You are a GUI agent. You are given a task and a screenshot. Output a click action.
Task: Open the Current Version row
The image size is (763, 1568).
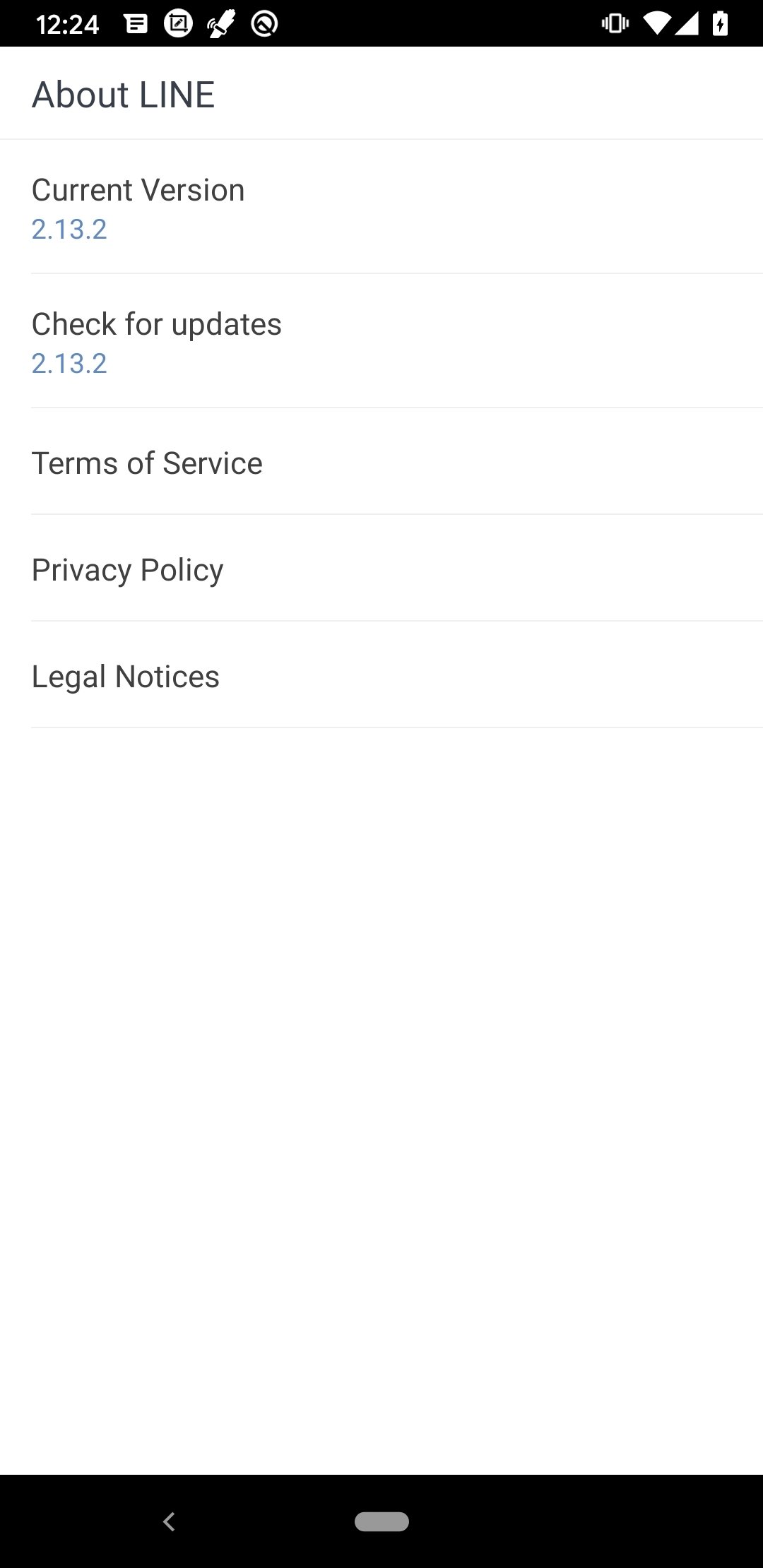click(381, 207)
